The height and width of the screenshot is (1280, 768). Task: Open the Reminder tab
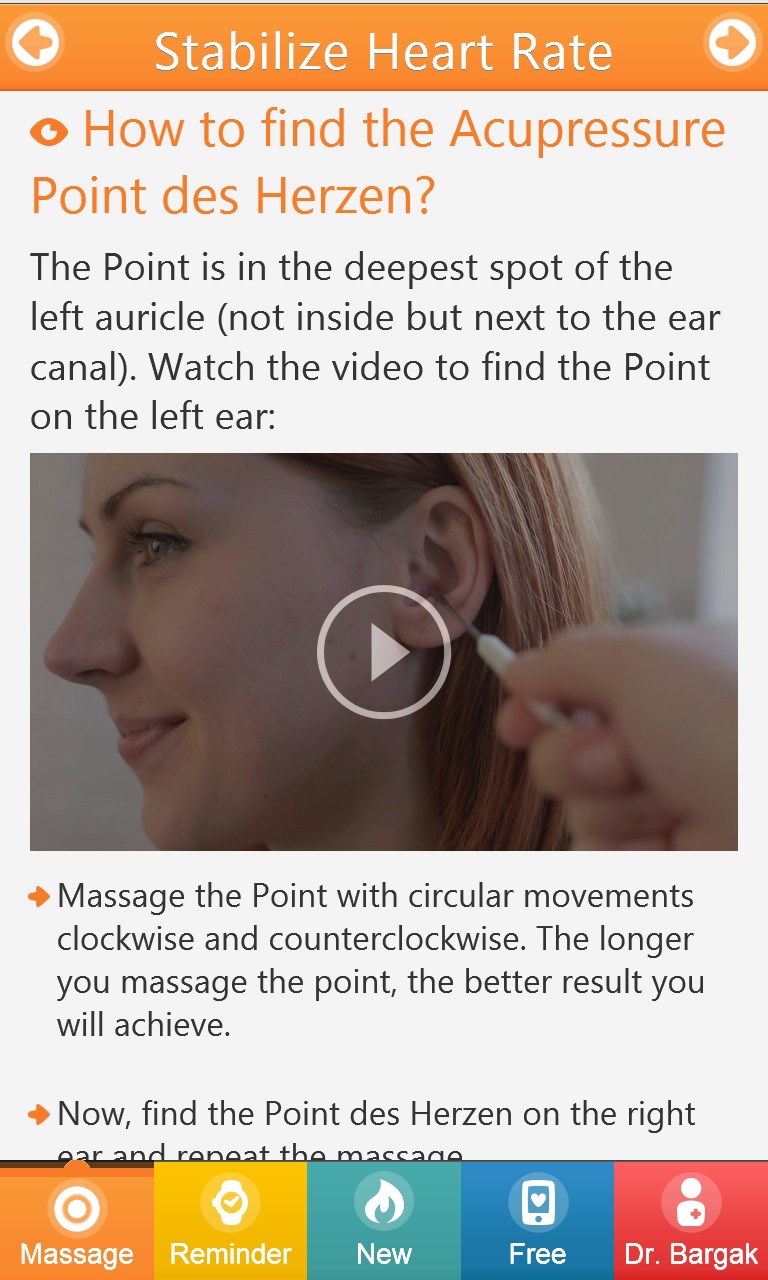point(230,1222)
